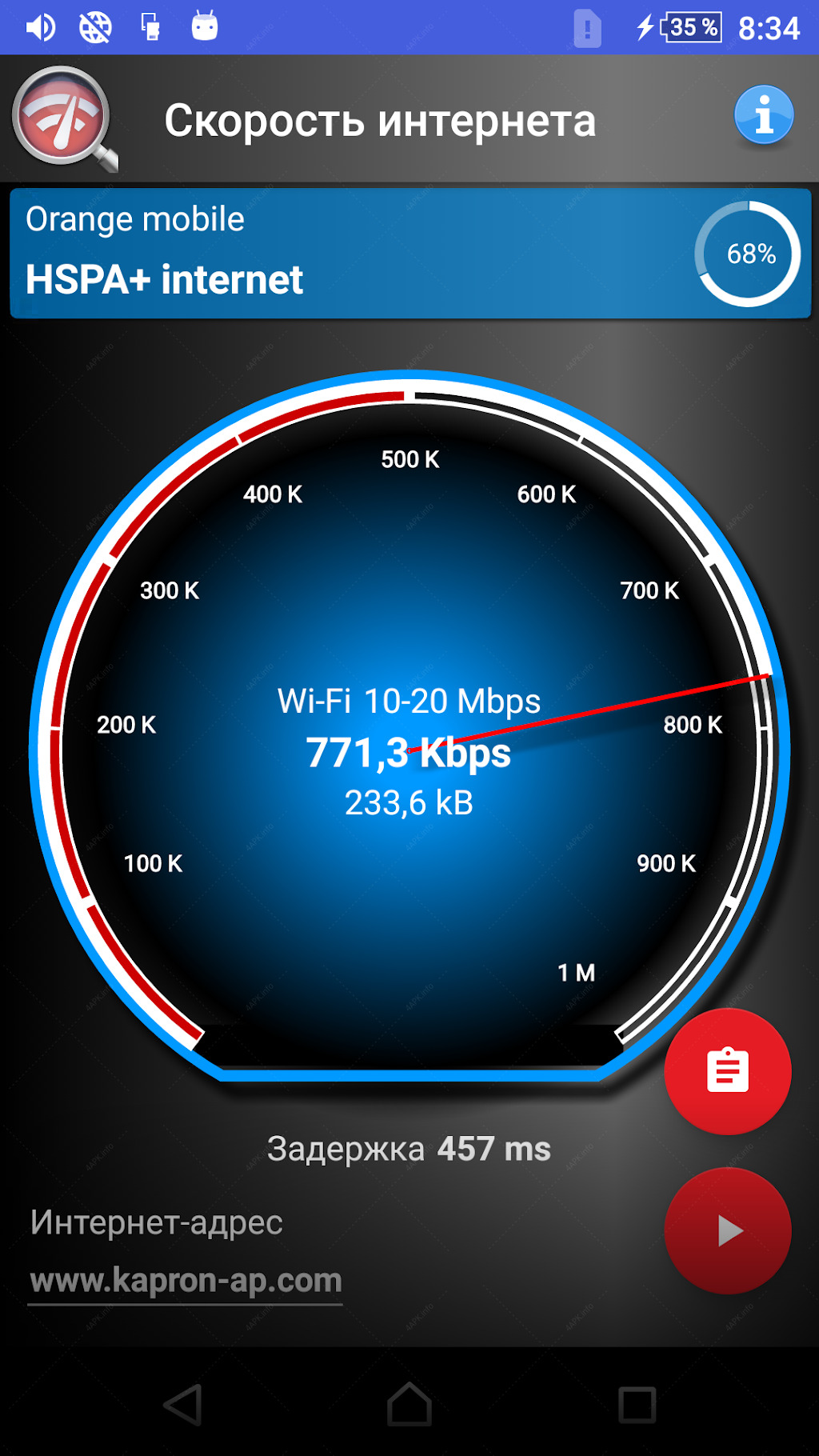Go to the home screen
This screenshot has width=819, height=1456.
pyautogui.click(x=409, y=1405)
